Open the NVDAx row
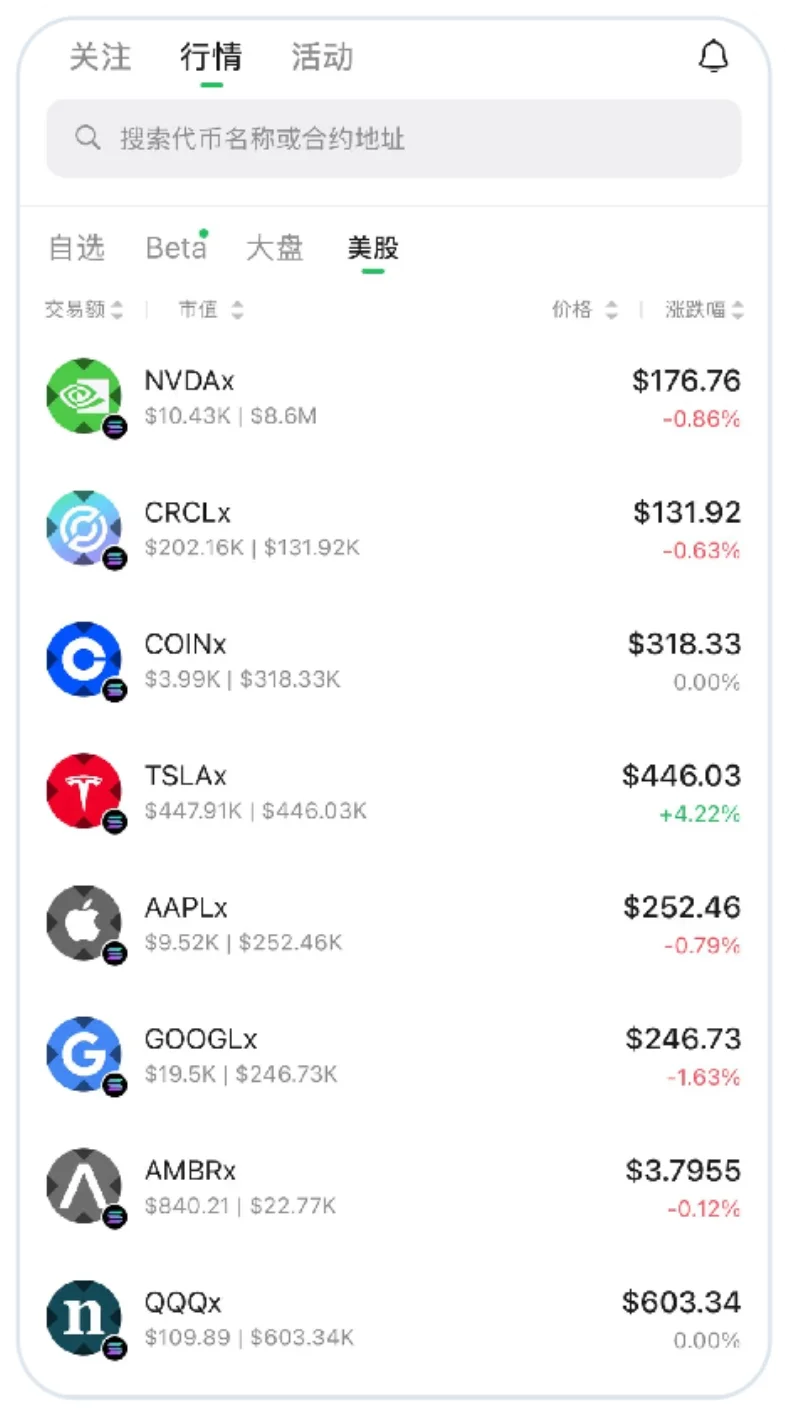Image resolution: width=788 pixels, height=1416 pixels. (394, 397)
